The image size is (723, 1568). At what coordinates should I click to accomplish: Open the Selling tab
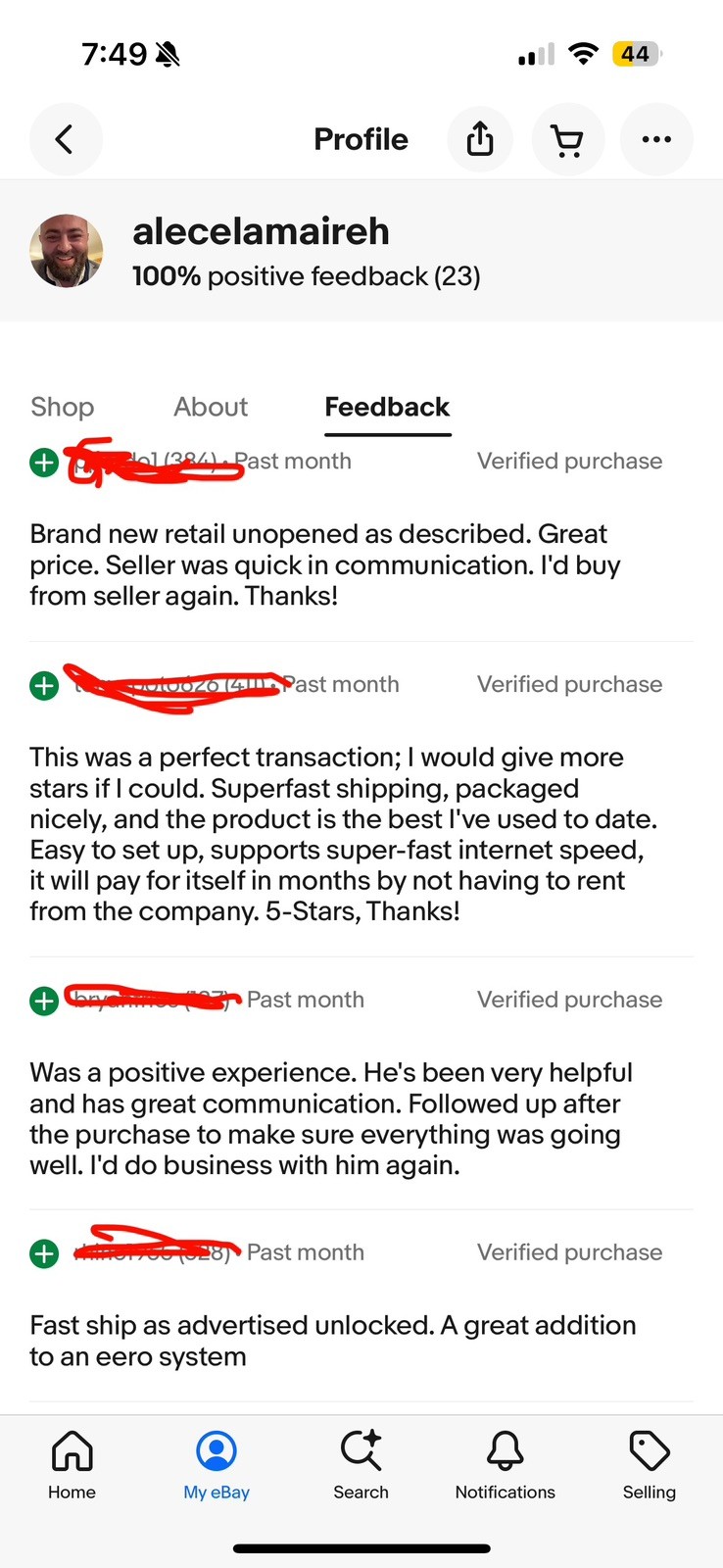pyautogui.click(x=649, y=1465)
